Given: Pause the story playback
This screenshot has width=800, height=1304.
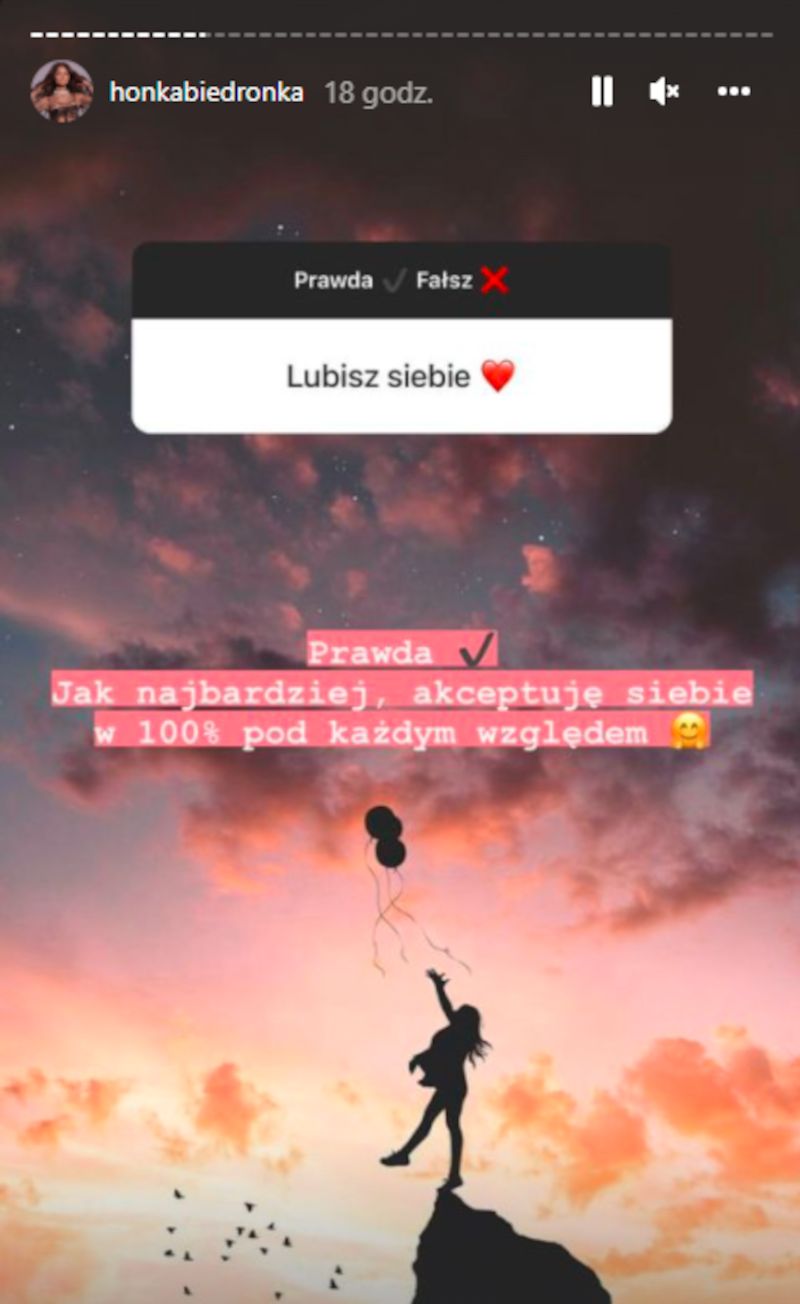Looking at the screenshot, I should pyautogui.click(x=601, y=92).
